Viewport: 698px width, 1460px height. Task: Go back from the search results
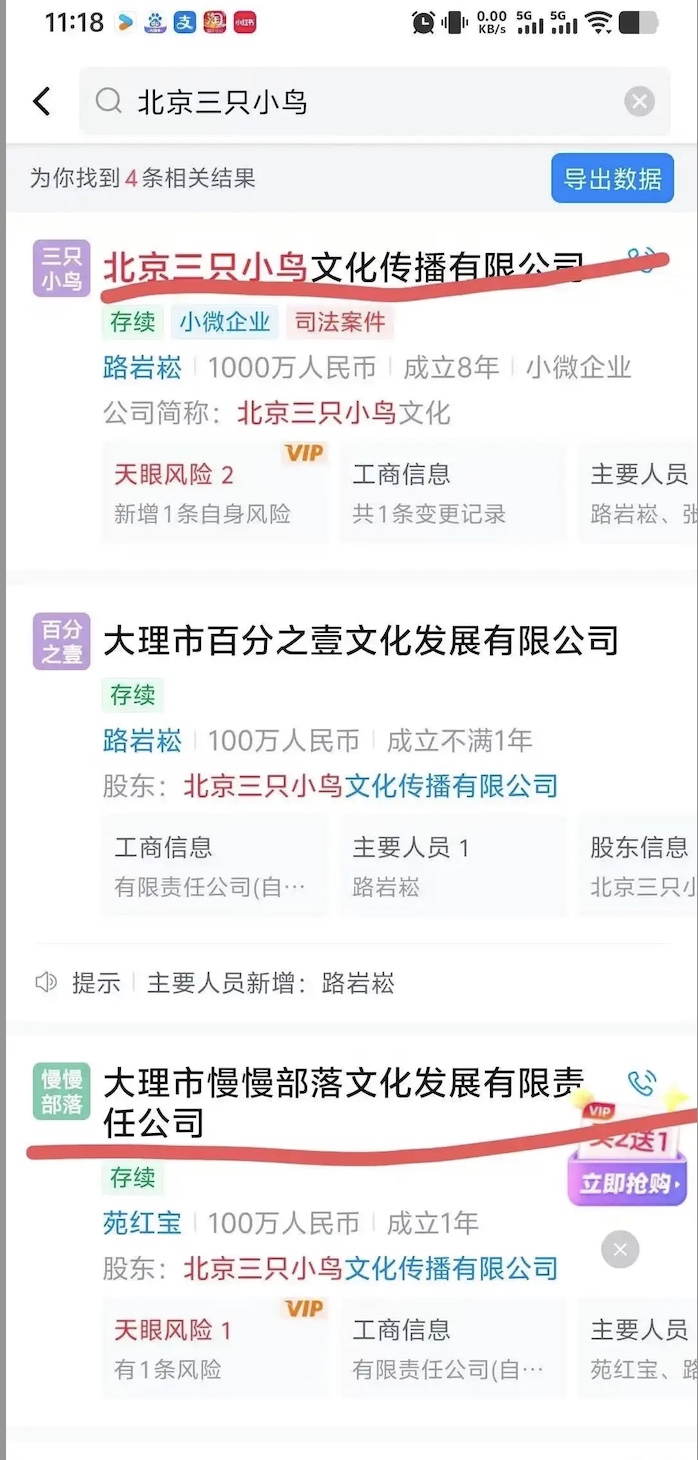tap(42, 101)
